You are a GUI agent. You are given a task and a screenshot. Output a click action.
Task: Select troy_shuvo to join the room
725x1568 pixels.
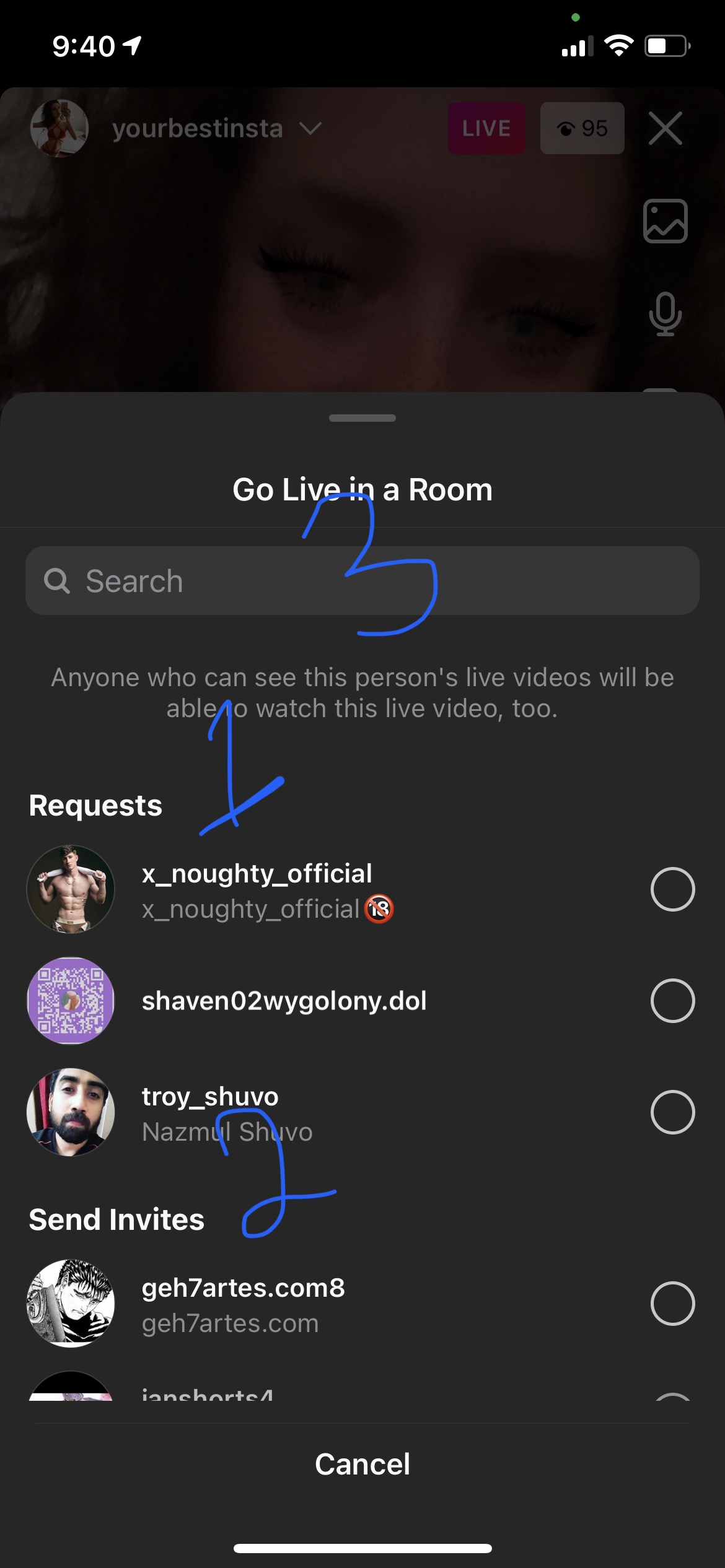point(672,1112)
